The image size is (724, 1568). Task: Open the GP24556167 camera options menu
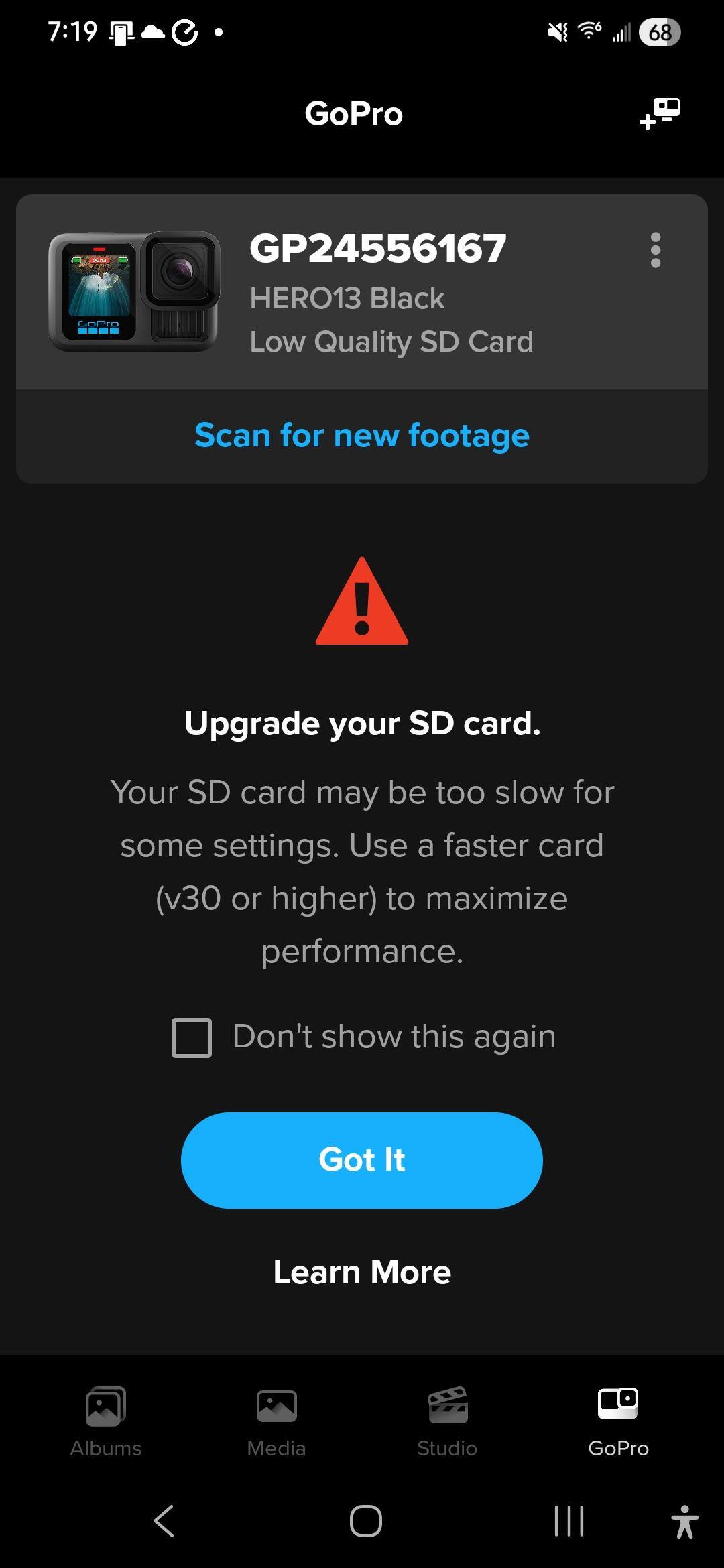click(x=656, y=250)
